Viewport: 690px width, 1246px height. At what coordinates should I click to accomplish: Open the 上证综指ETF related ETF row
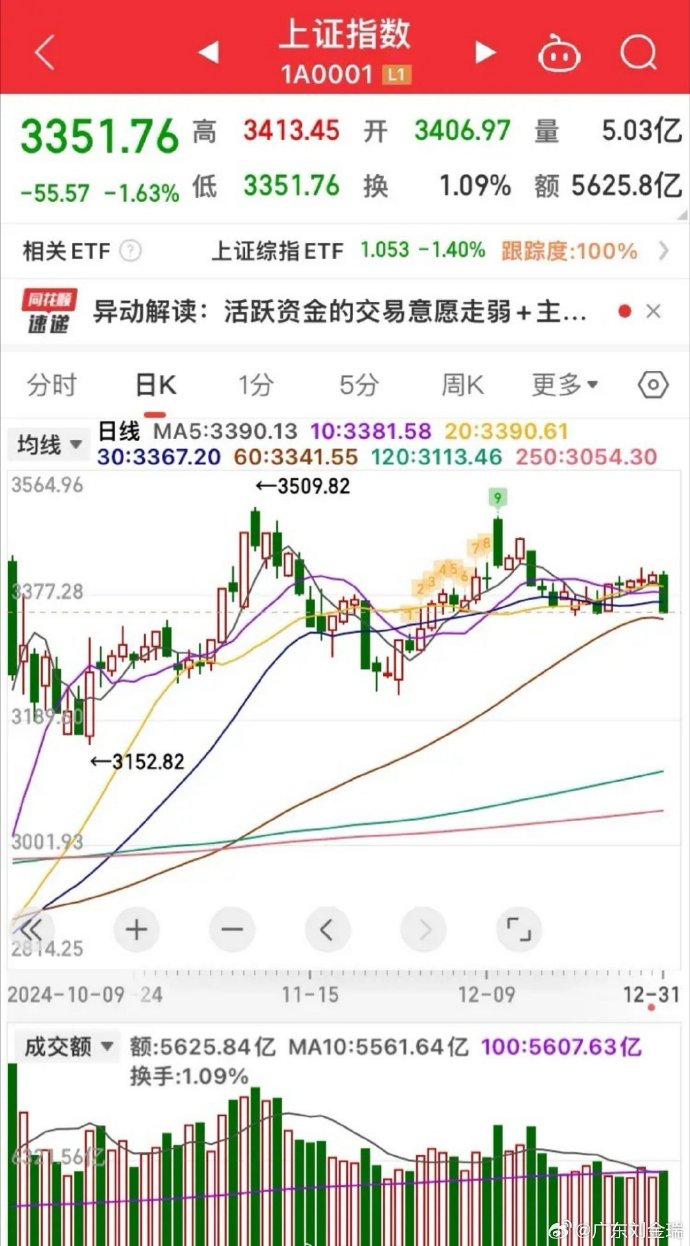pyautogui.click(x=345, y=250)
